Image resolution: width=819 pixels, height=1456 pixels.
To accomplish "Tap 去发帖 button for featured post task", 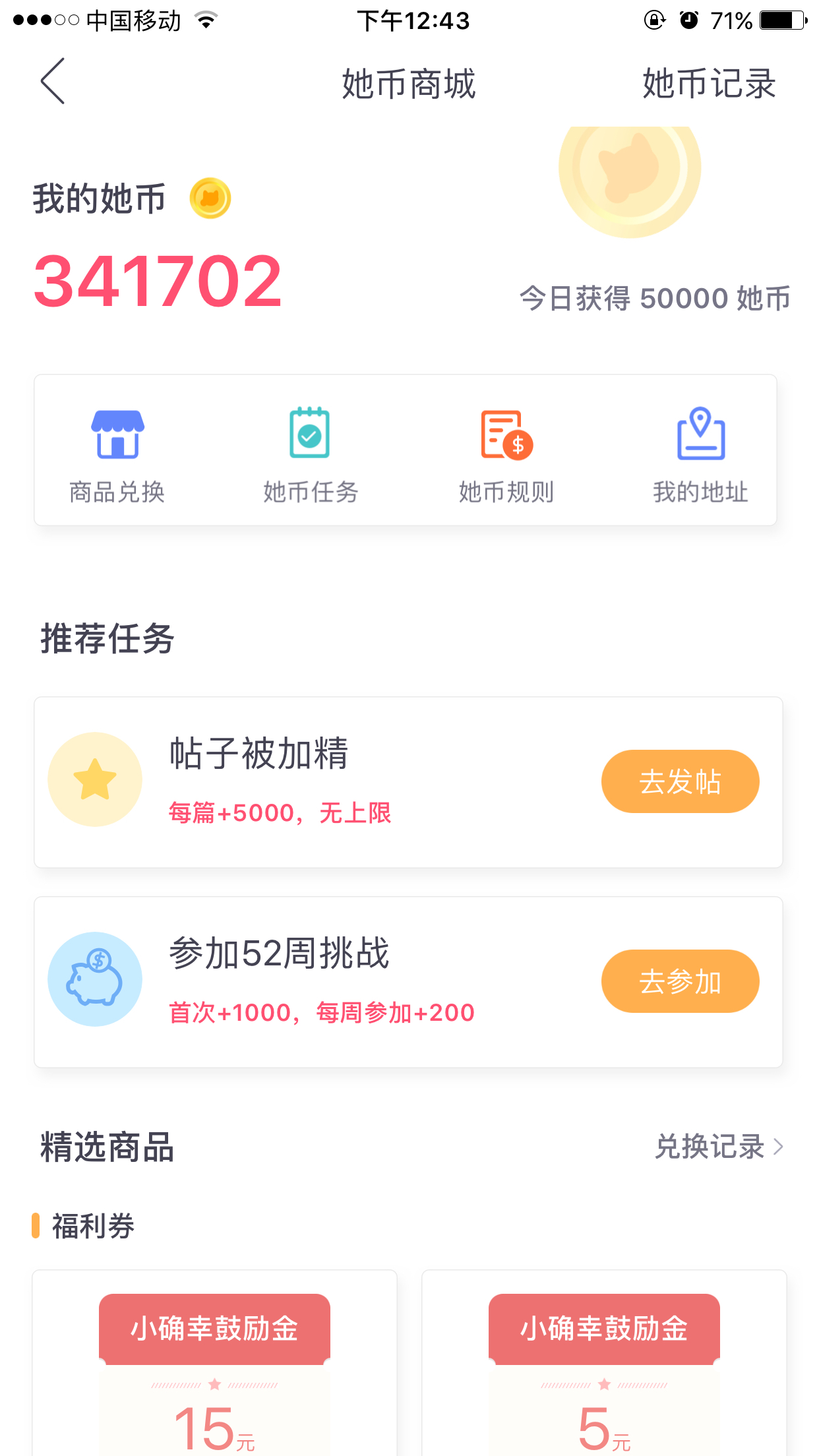I will (x=680, y=781).
